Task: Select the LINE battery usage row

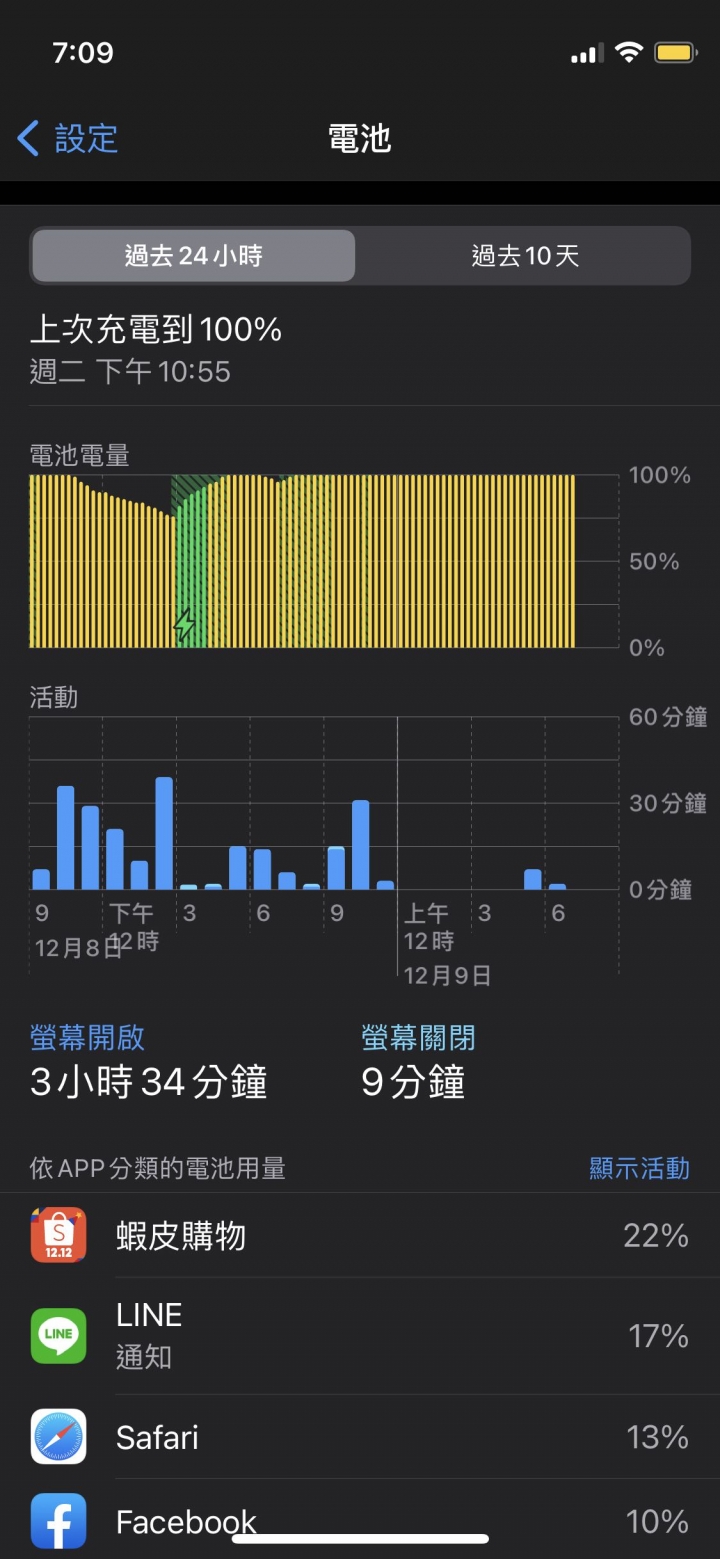Action: pos(360,1336)
